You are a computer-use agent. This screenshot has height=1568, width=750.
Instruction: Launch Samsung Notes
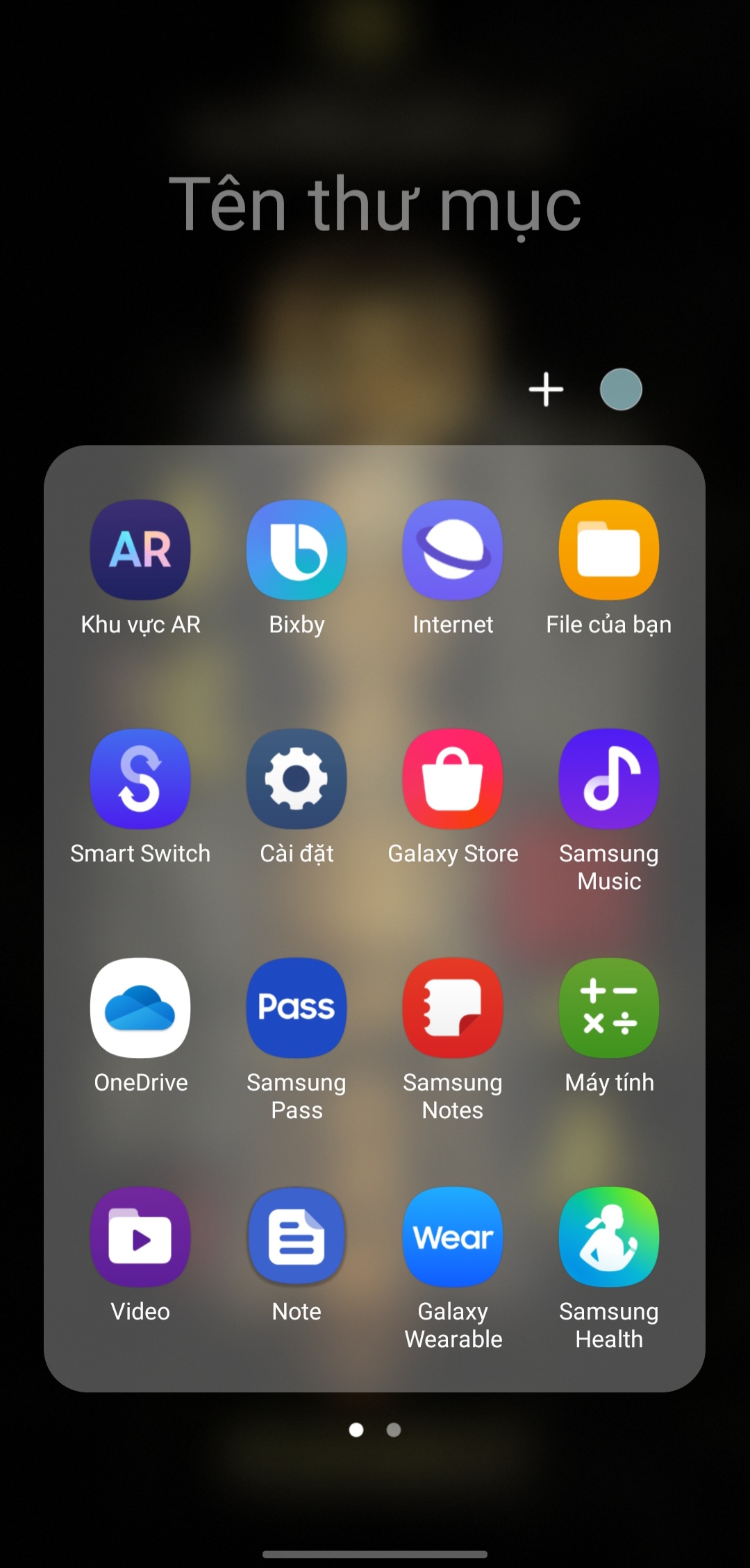coord(453,1008)
